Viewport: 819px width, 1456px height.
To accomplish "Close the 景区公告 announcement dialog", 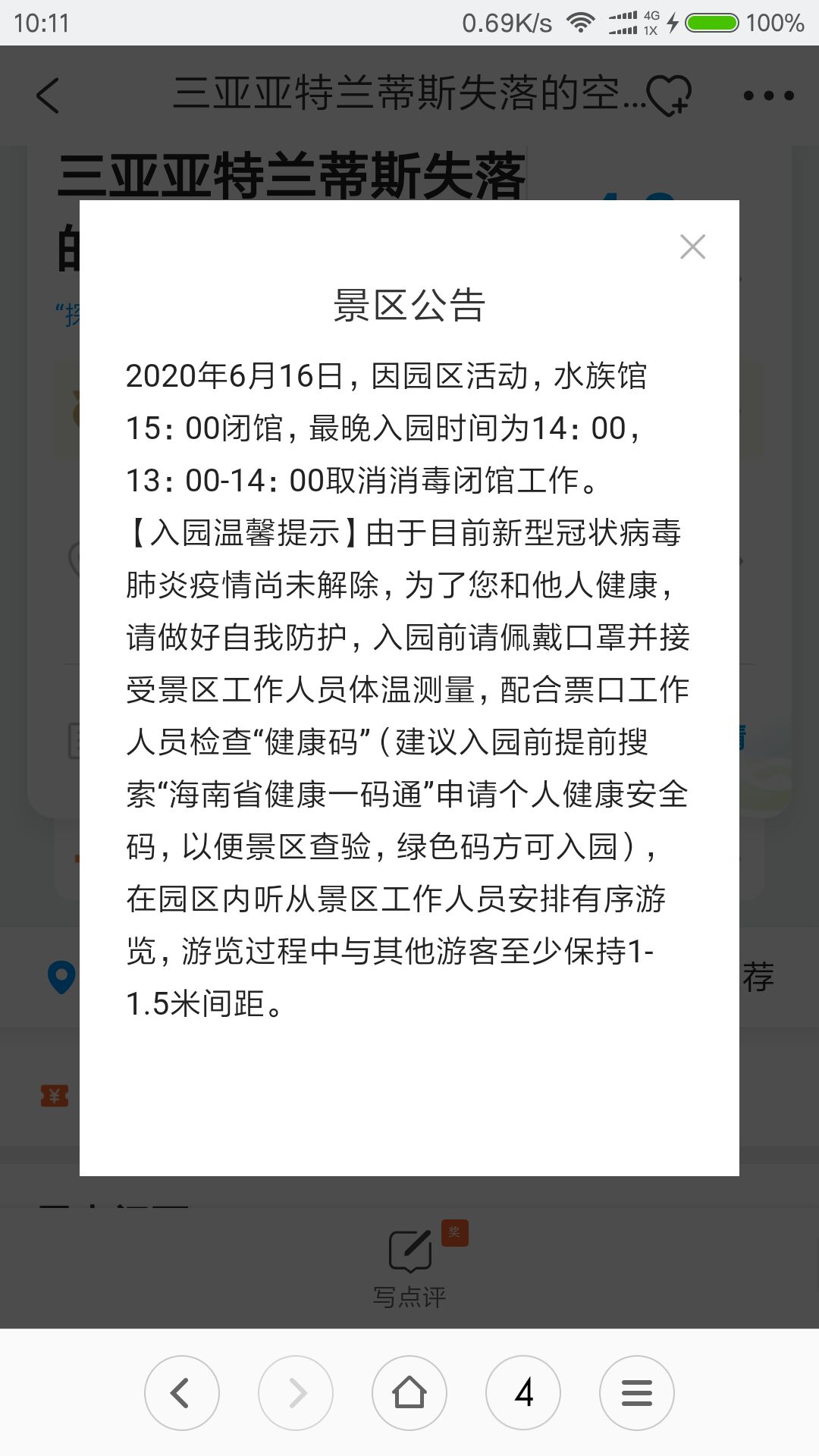I will [692, 246].
